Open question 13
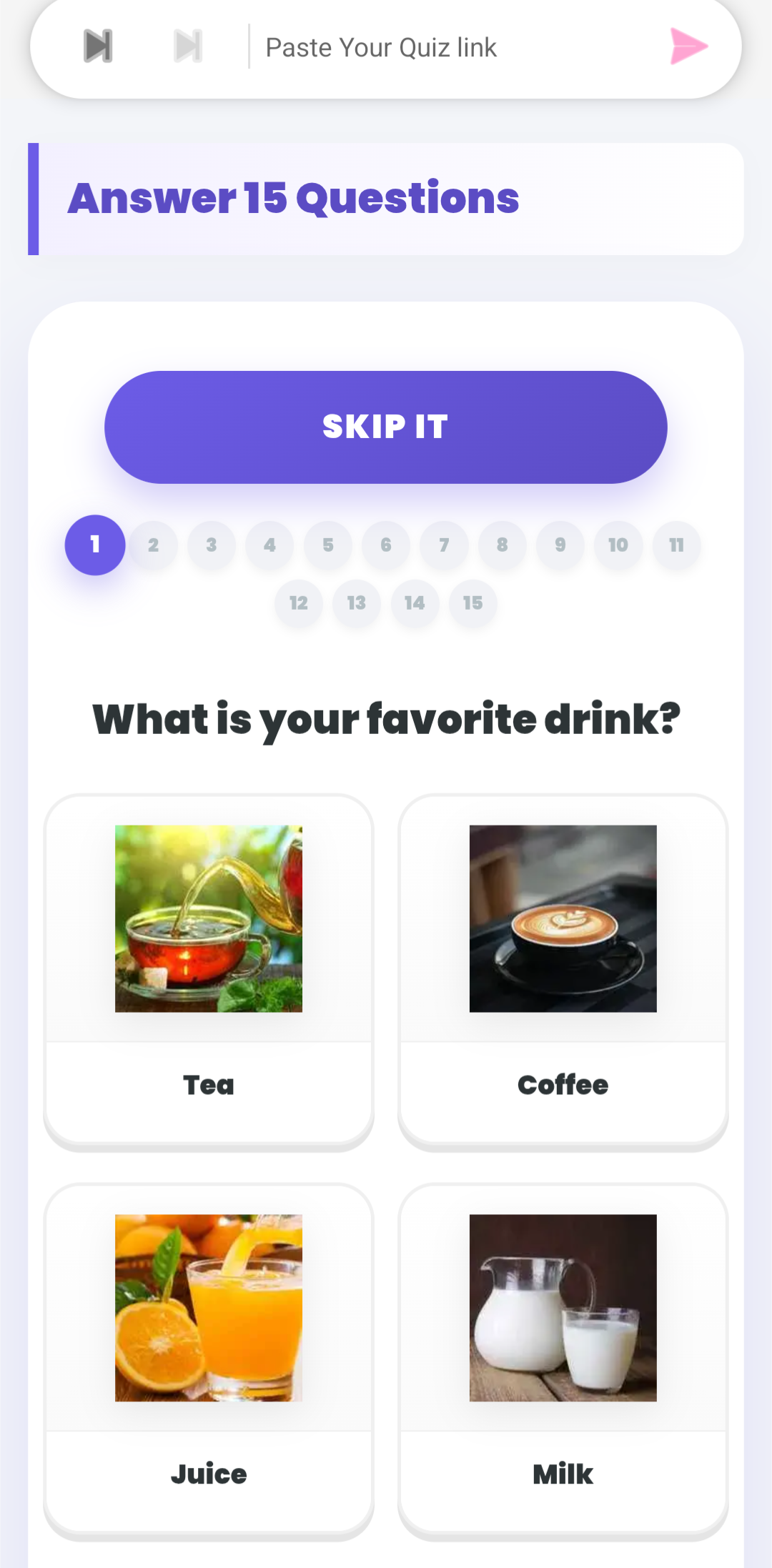772x1568 pixels. (356, 603)
